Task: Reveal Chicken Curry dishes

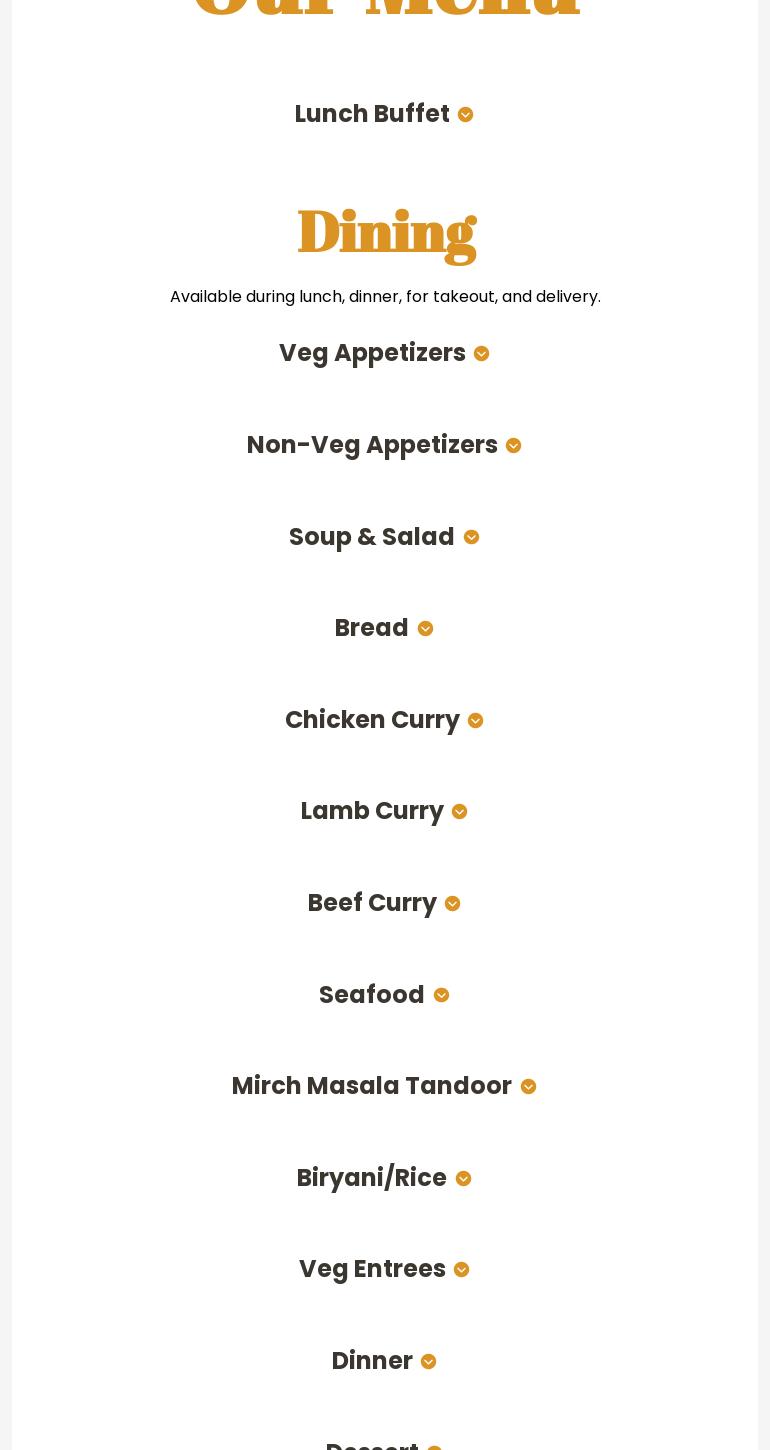Action: (x=383, y=720)
